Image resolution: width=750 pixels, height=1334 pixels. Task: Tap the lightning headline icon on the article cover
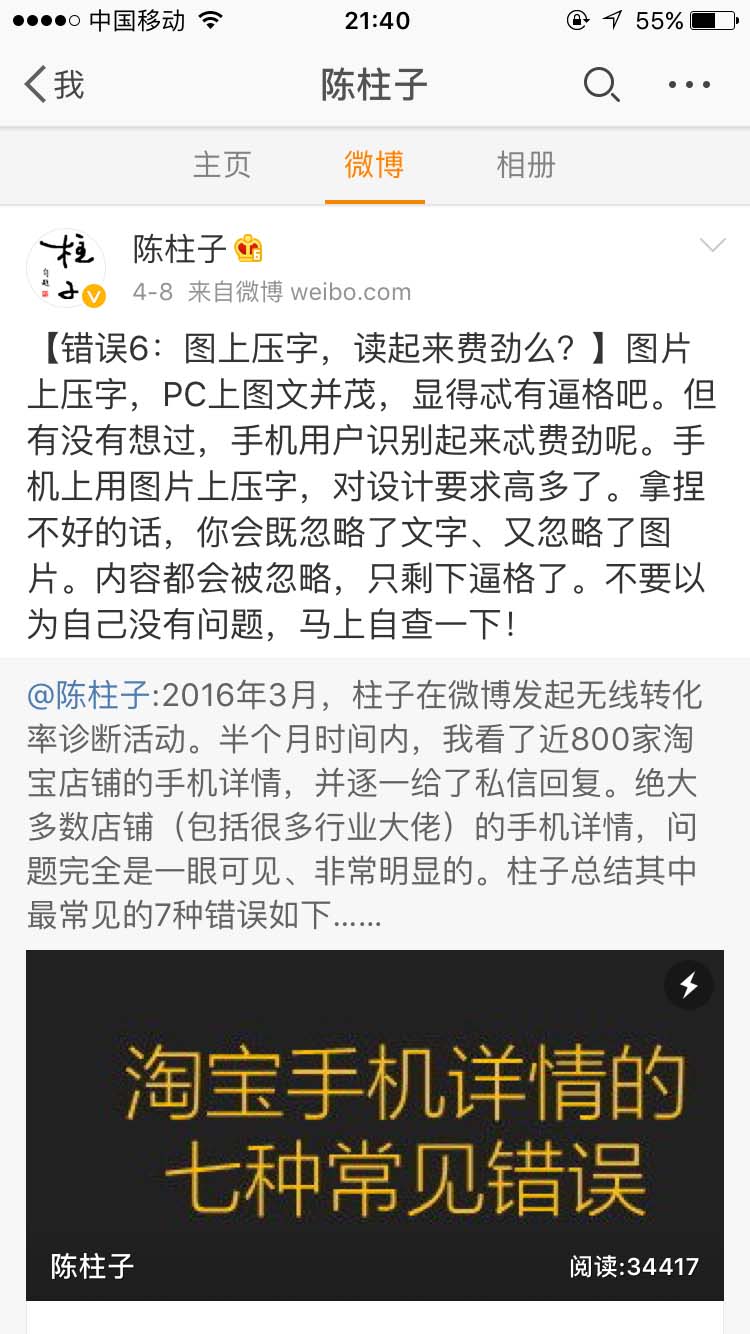[x=687, y=986]
